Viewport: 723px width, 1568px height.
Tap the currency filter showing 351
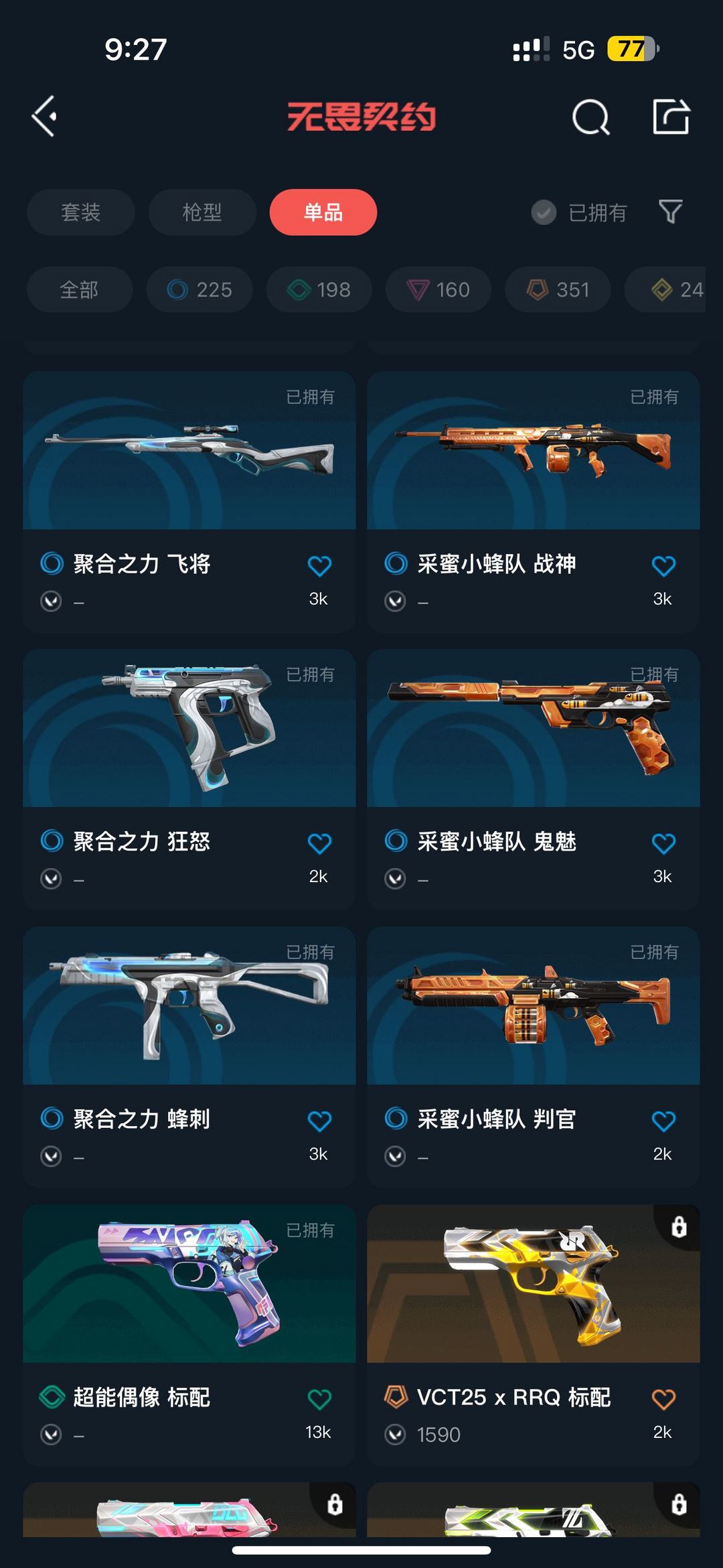[556, 289]
